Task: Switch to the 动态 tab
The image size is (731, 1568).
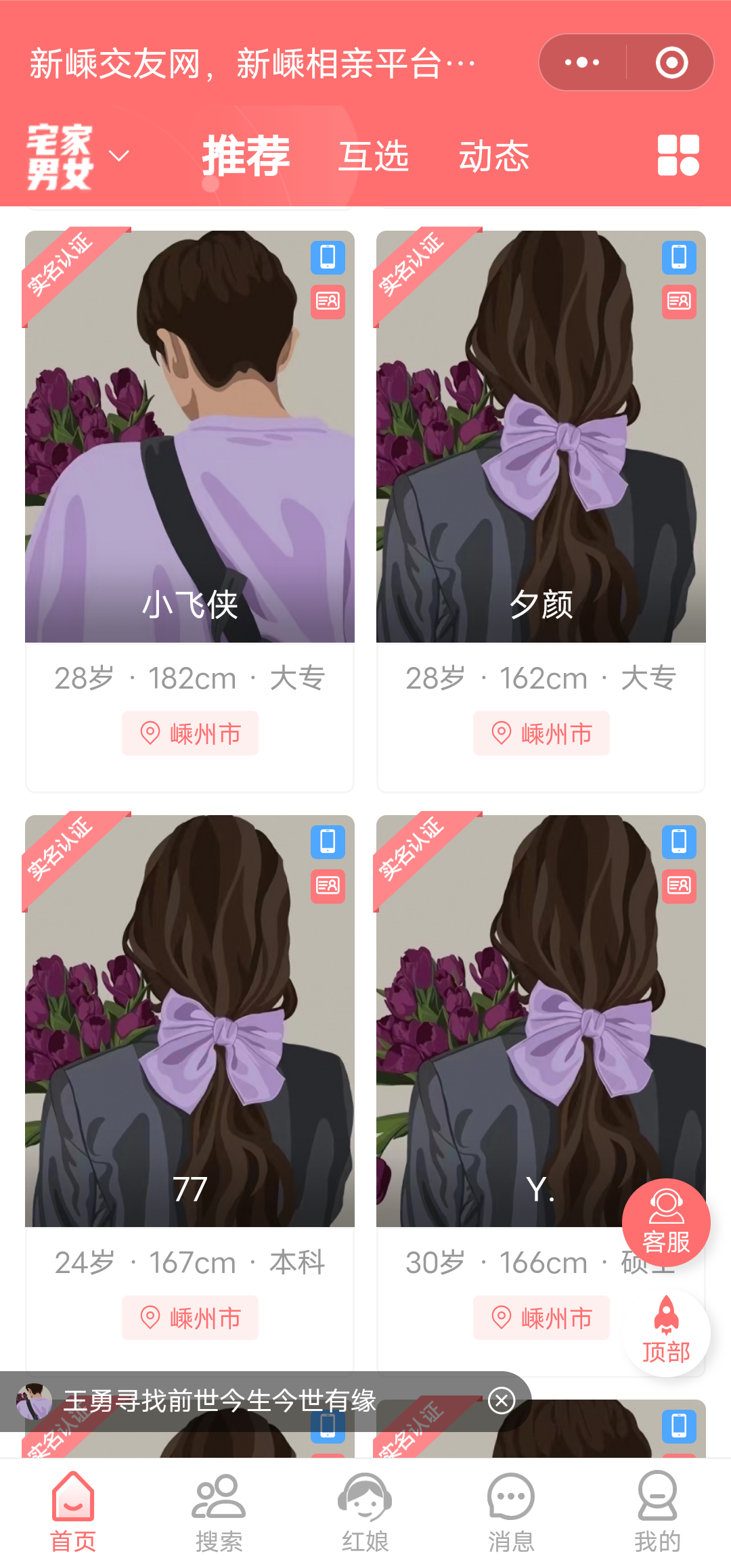Action: tap(494, 156)
